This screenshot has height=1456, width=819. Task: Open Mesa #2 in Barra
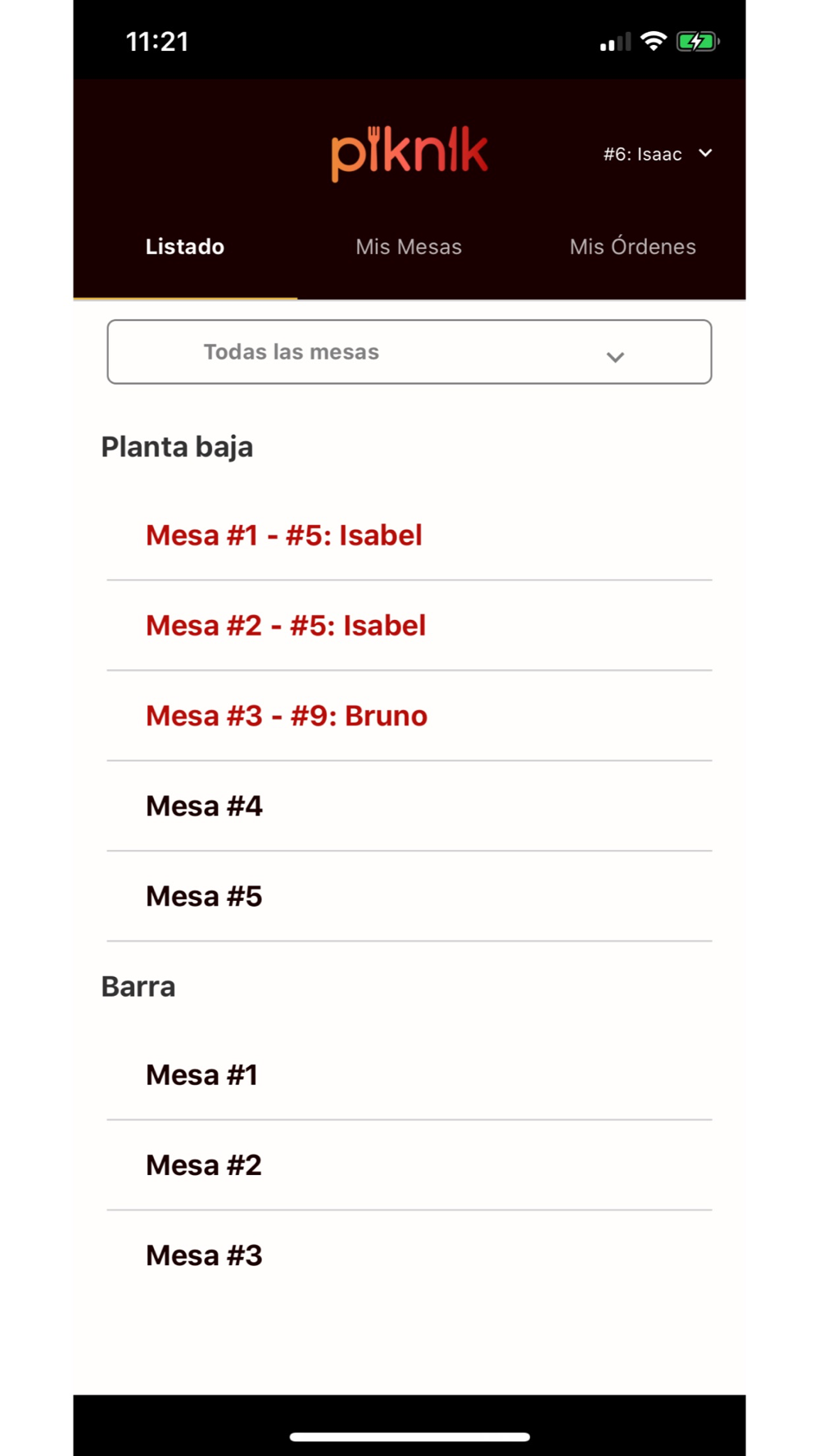(409, 1165)
